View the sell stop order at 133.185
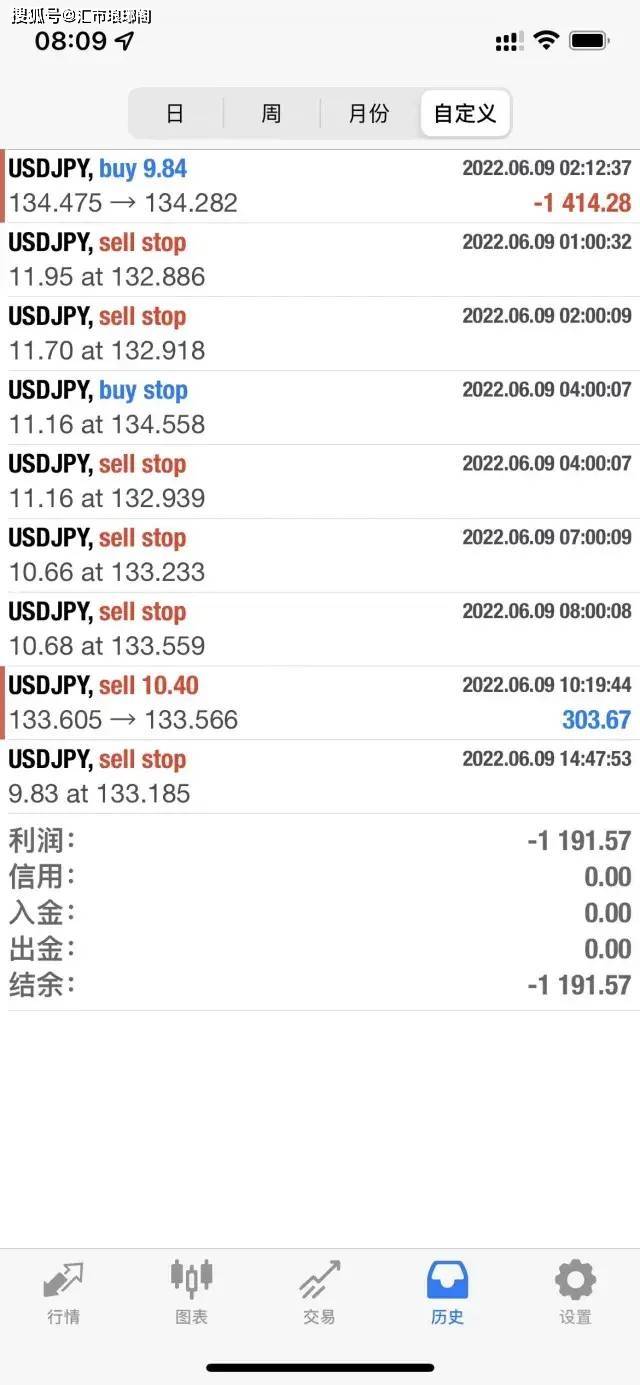 tap(320, 777)
